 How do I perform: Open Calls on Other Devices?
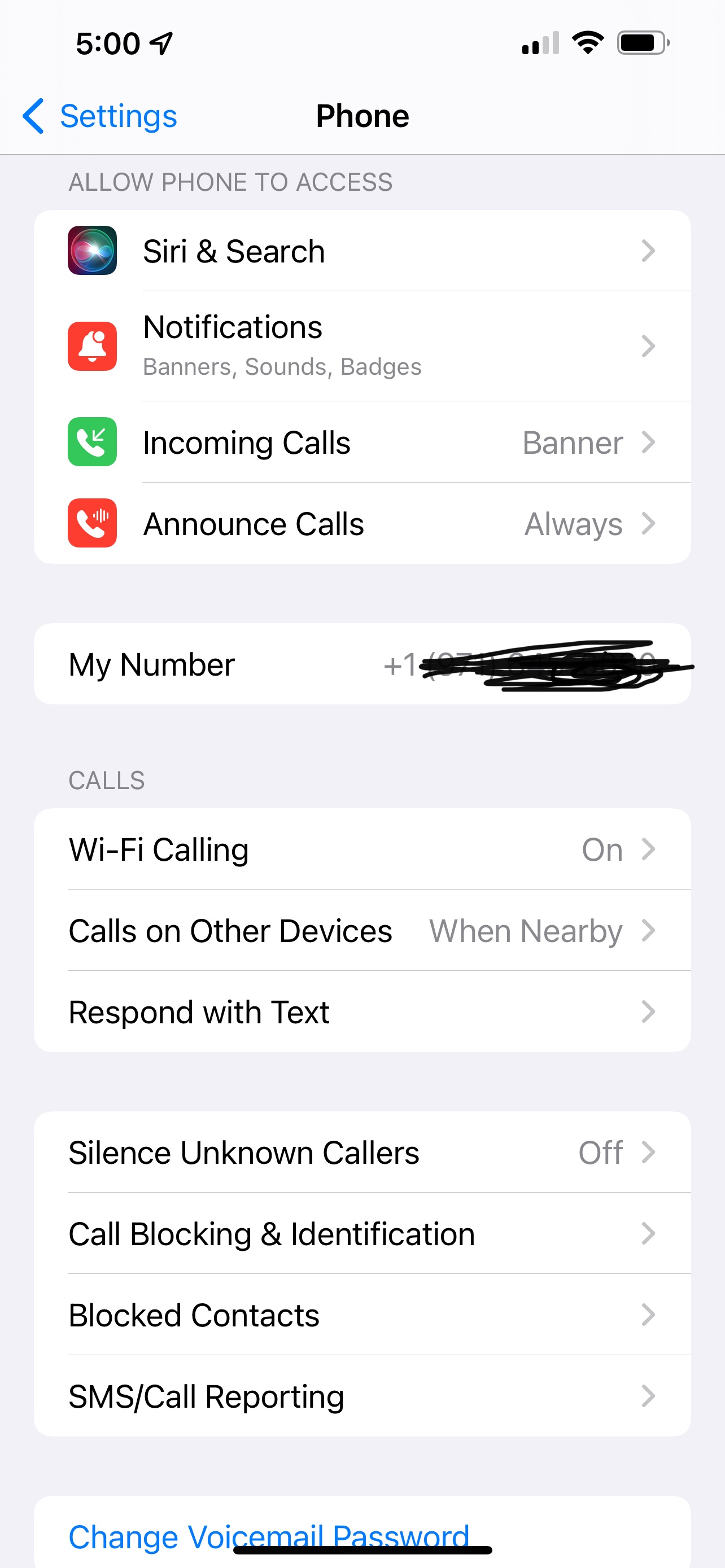[362, 930]
